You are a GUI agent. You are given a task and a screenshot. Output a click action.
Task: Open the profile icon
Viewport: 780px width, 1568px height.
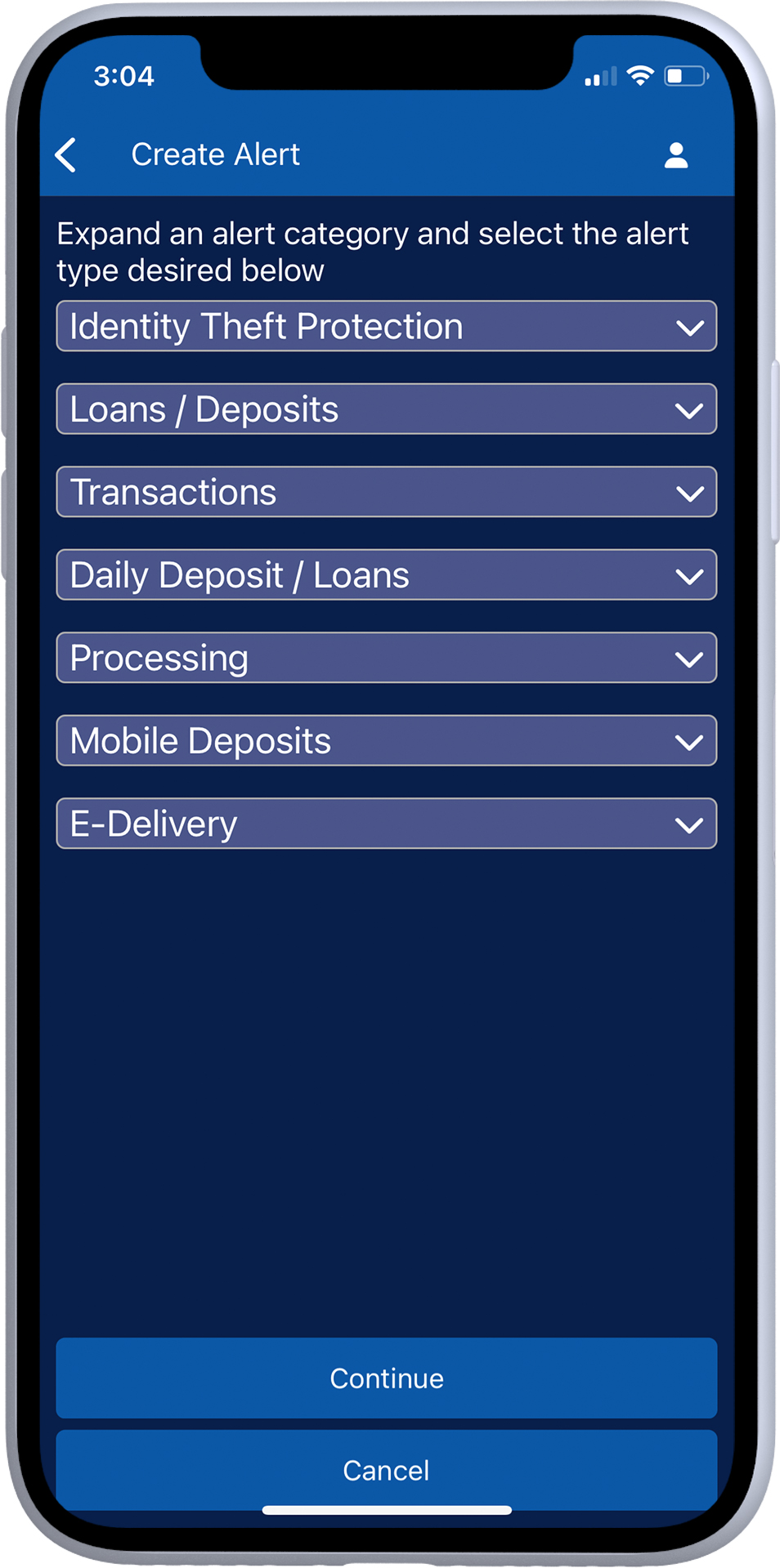point(675,154)
